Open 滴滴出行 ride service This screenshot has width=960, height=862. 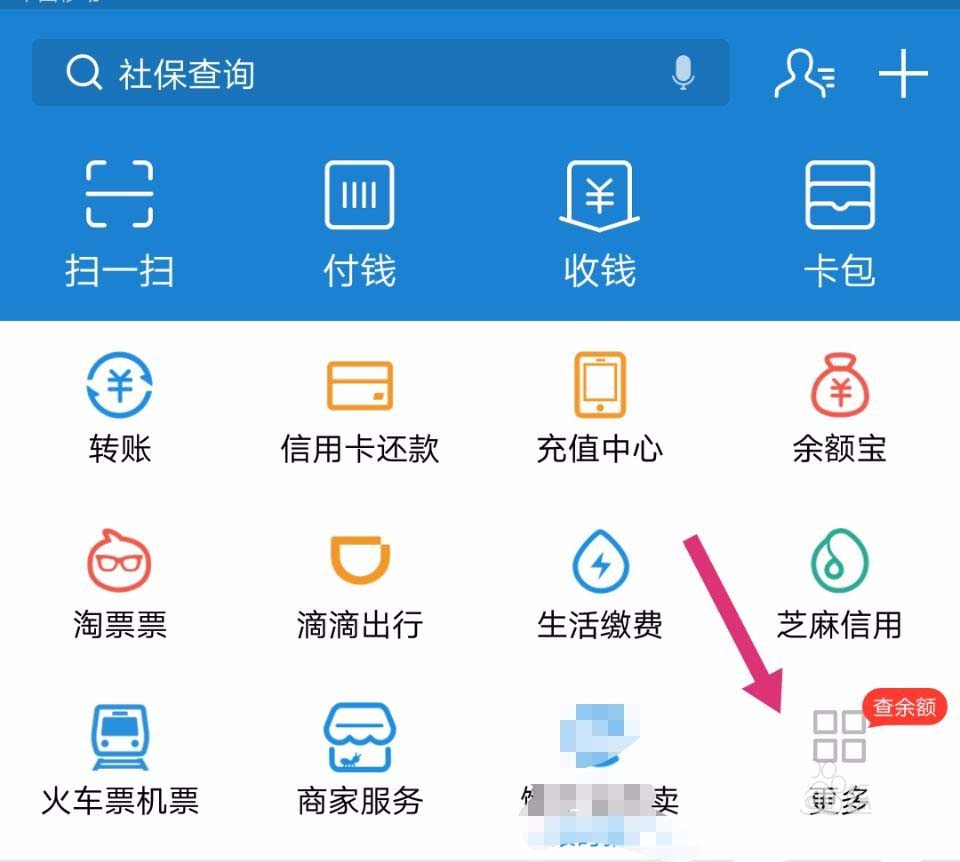pyautogui.click(x=359, y=584)
